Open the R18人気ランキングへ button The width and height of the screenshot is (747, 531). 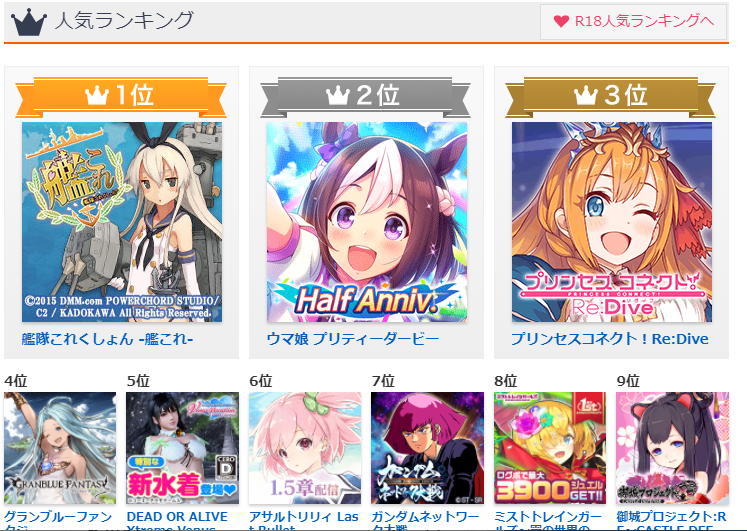pyautogui.click(x=632, y=22)
